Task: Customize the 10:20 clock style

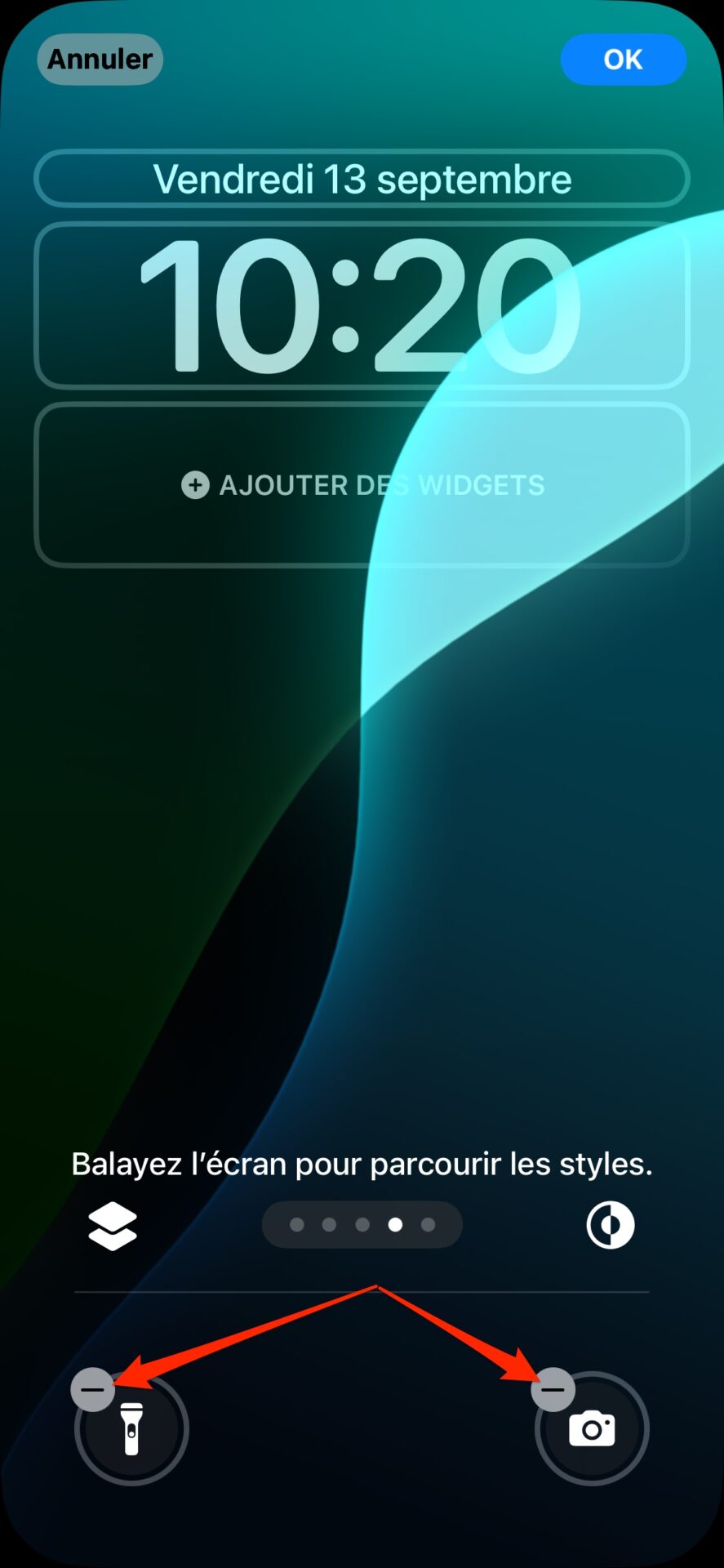Action: pos(362,305)
